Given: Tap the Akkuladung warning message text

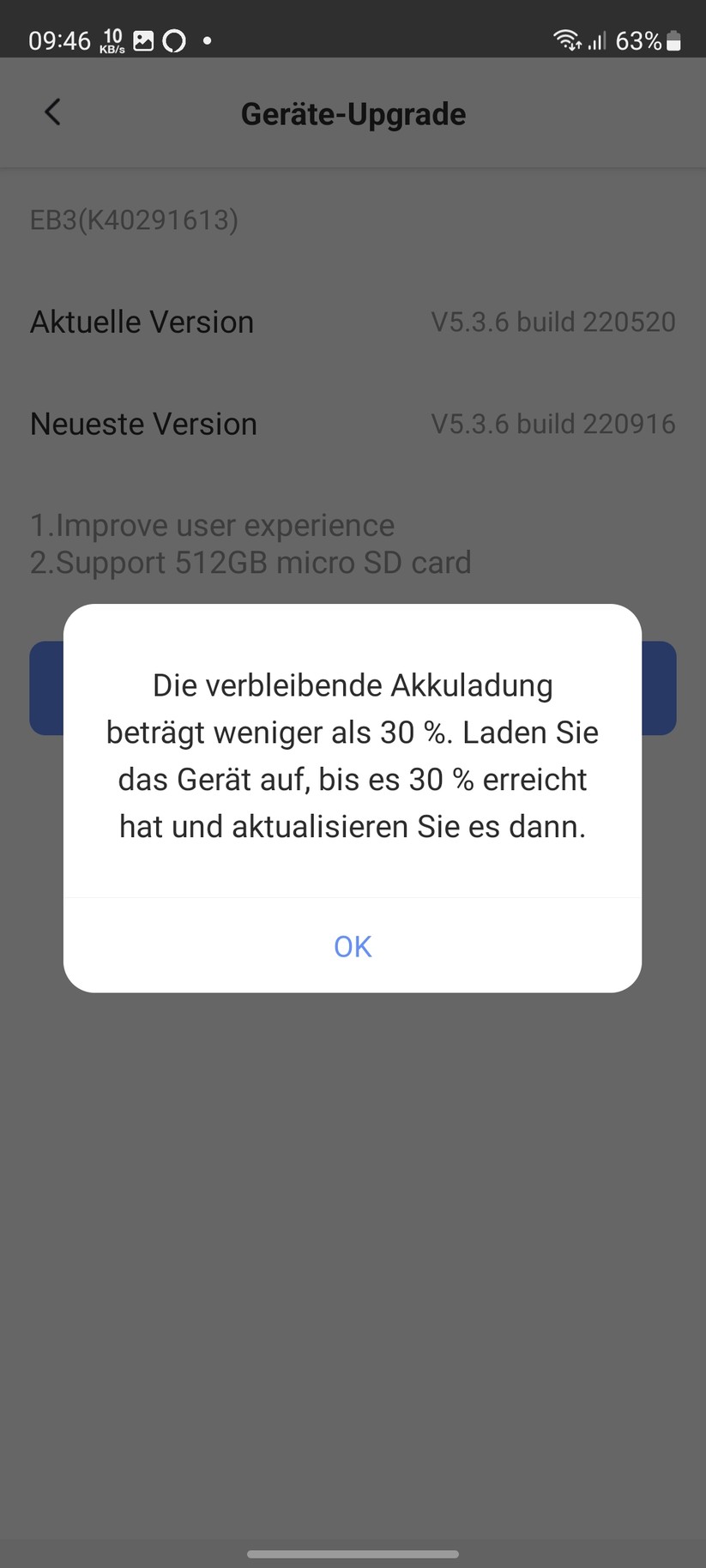Looking at the screenshot, I should pos(352,755).
